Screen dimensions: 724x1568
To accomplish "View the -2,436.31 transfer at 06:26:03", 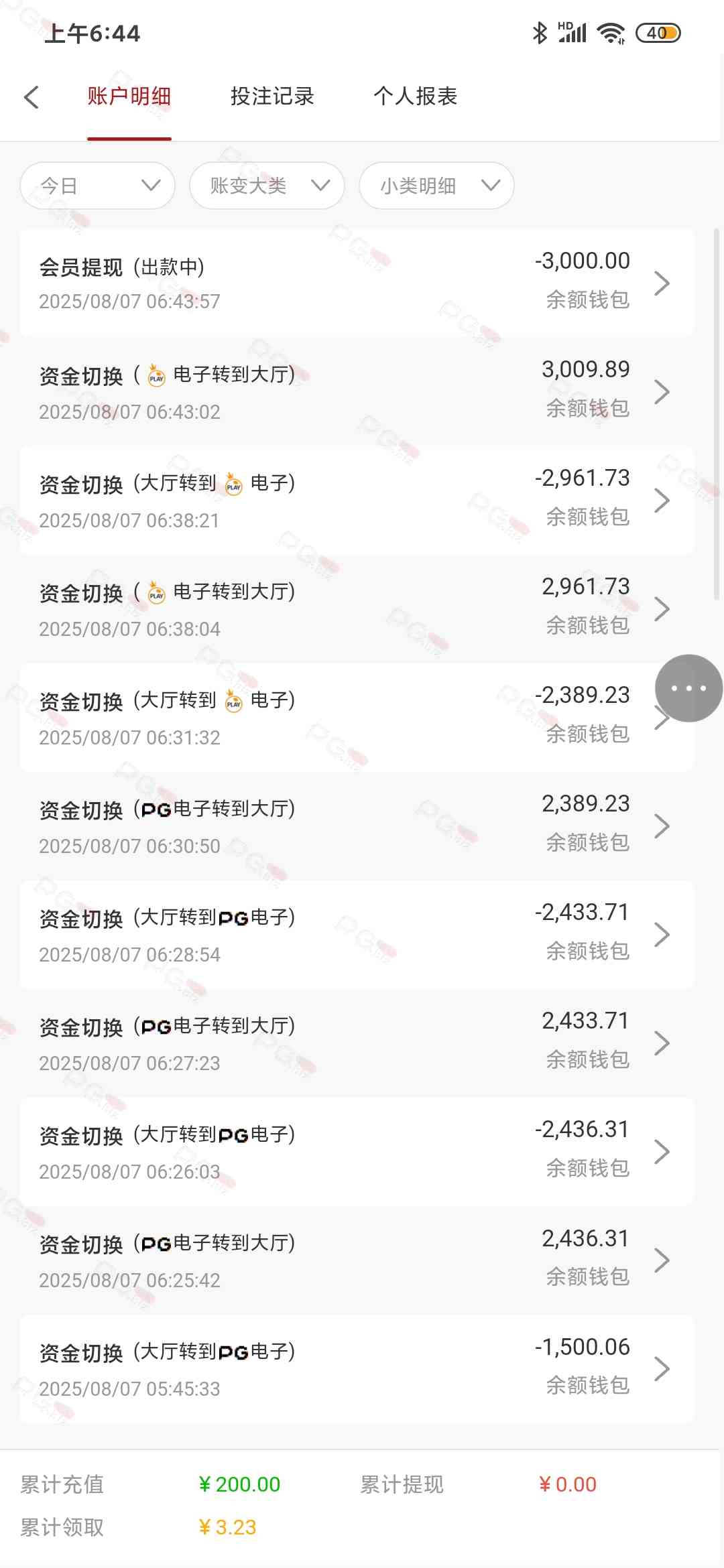I will 357,1151.
